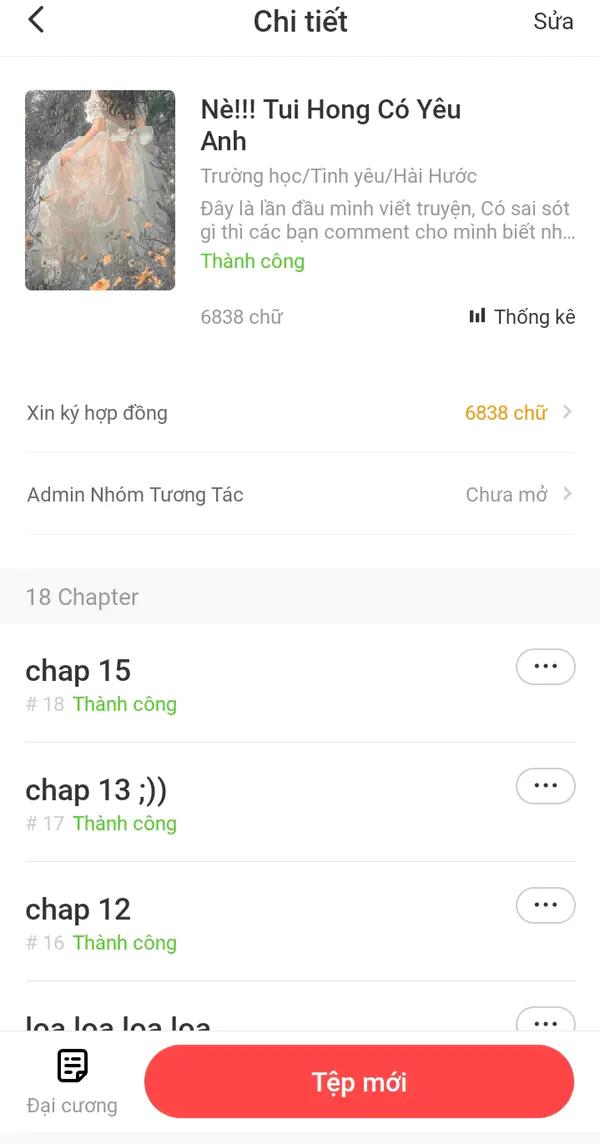Open the Đại cương outline

[72, 1081]
